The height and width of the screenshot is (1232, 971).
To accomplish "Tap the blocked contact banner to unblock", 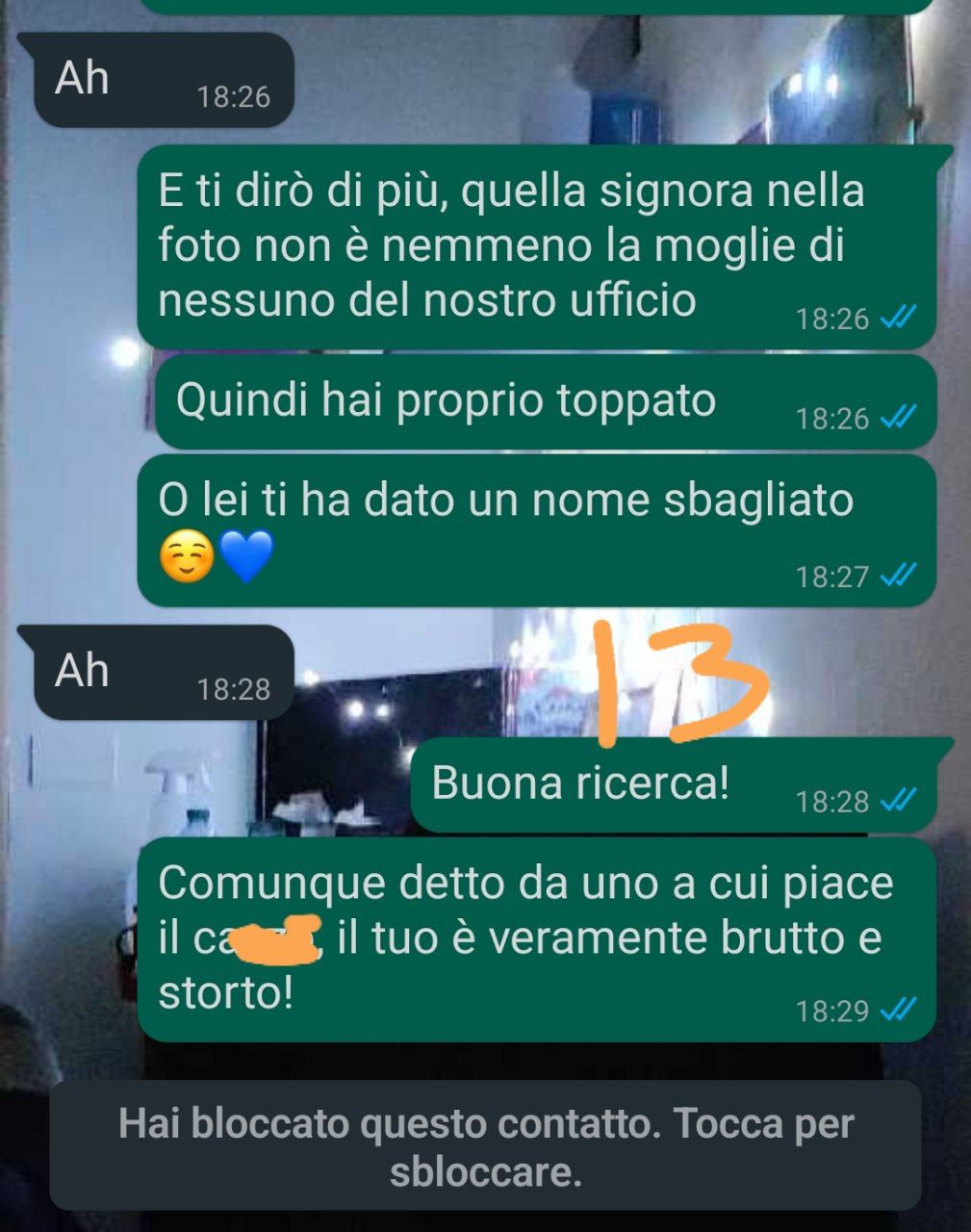I will [x=485, y=1146].
